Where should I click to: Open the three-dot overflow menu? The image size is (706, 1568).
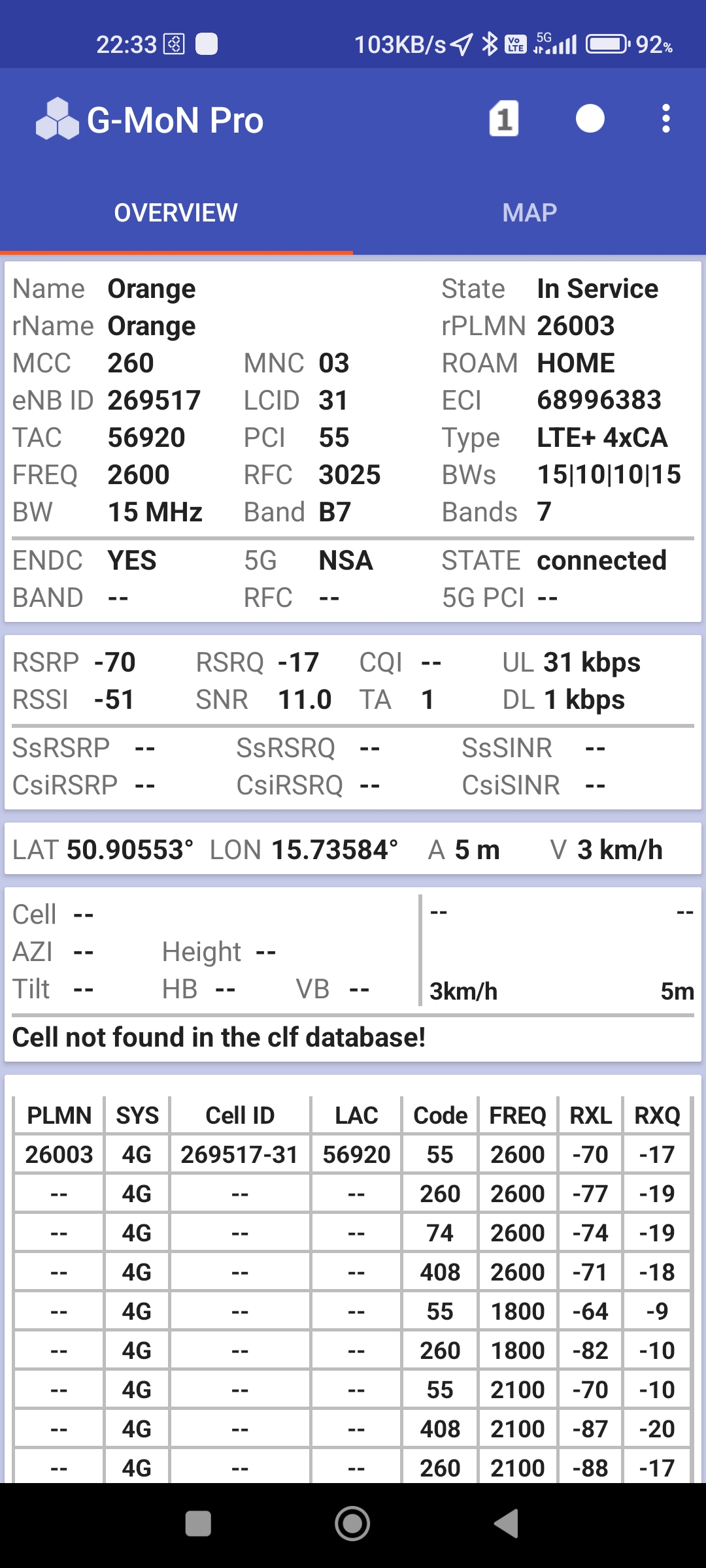coord(665,119)
